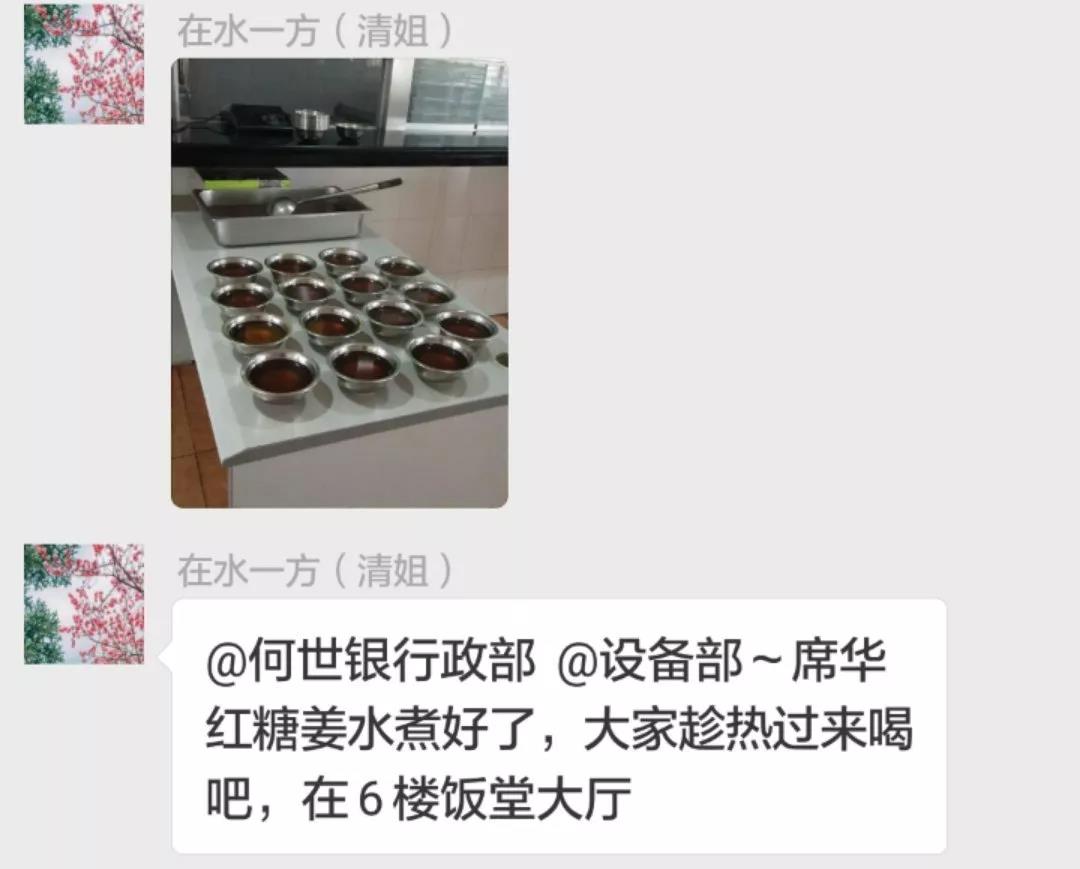Open 在水一方 avatar beside the 红糖姜水 text message
Image resolution: width=1080 pixels, height=869 pixels.
pyautogui.click(x=84, y=604)
